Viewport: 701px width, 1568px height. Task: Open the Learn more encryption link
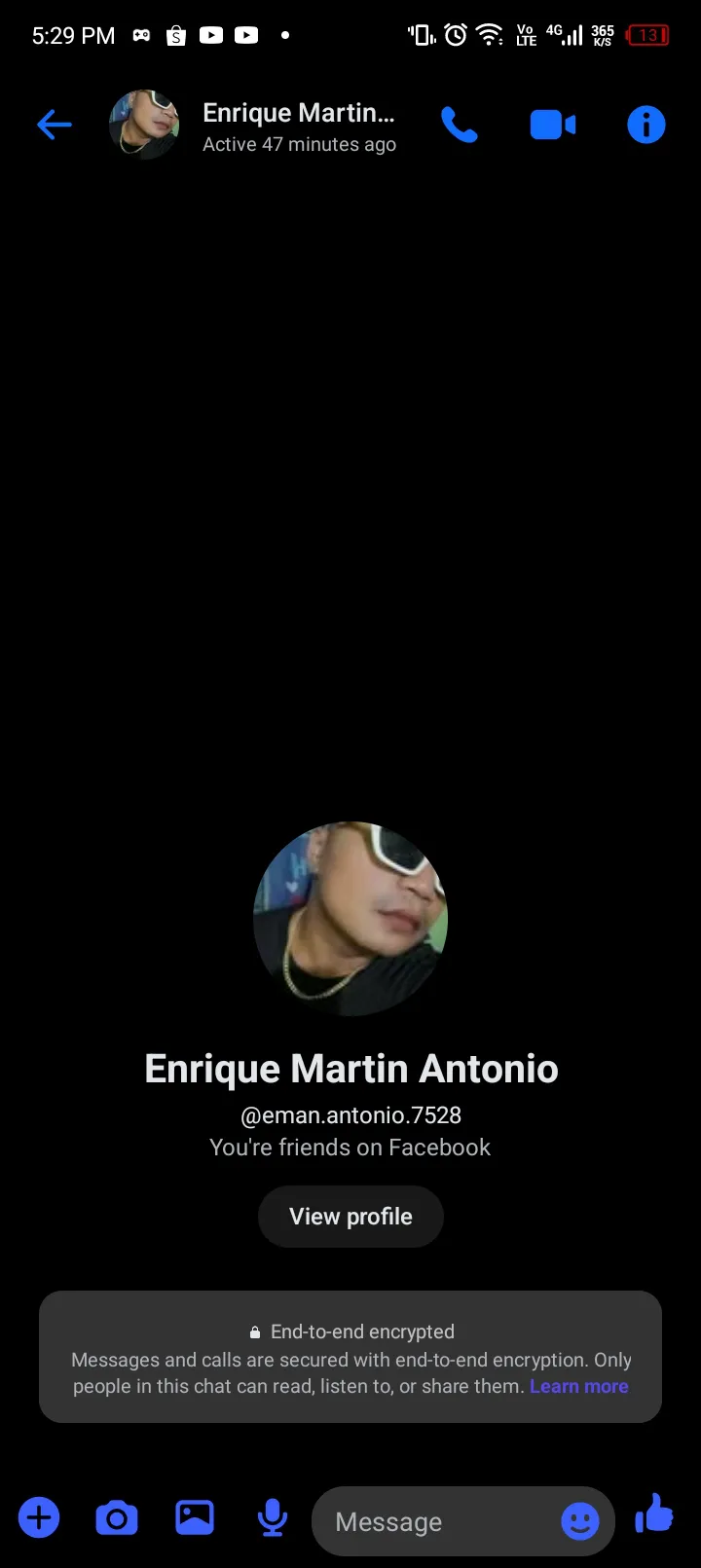(578, 1386)
